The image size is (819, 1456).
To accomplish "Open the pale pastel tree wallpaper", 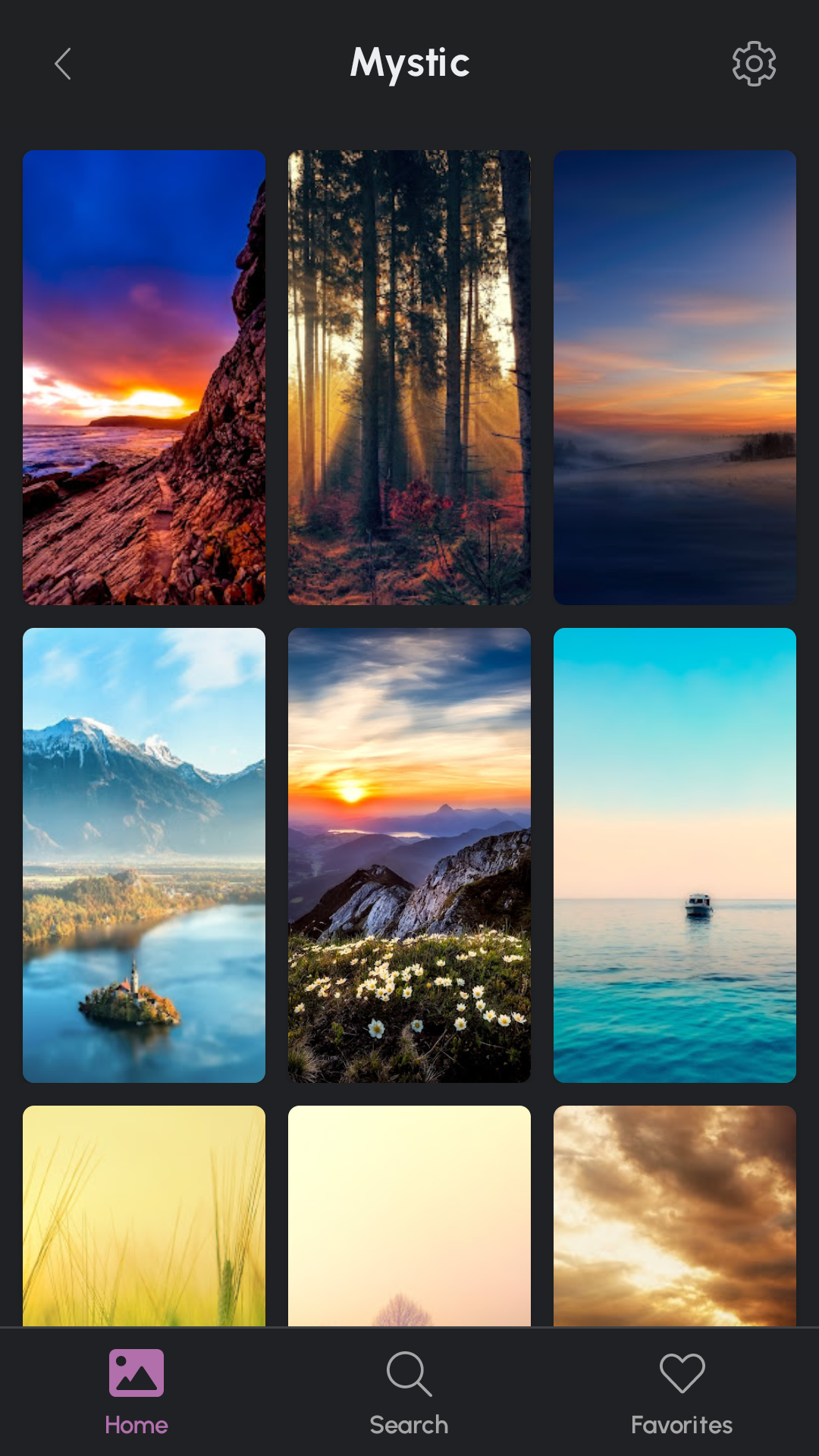I will coord(409,1216).
